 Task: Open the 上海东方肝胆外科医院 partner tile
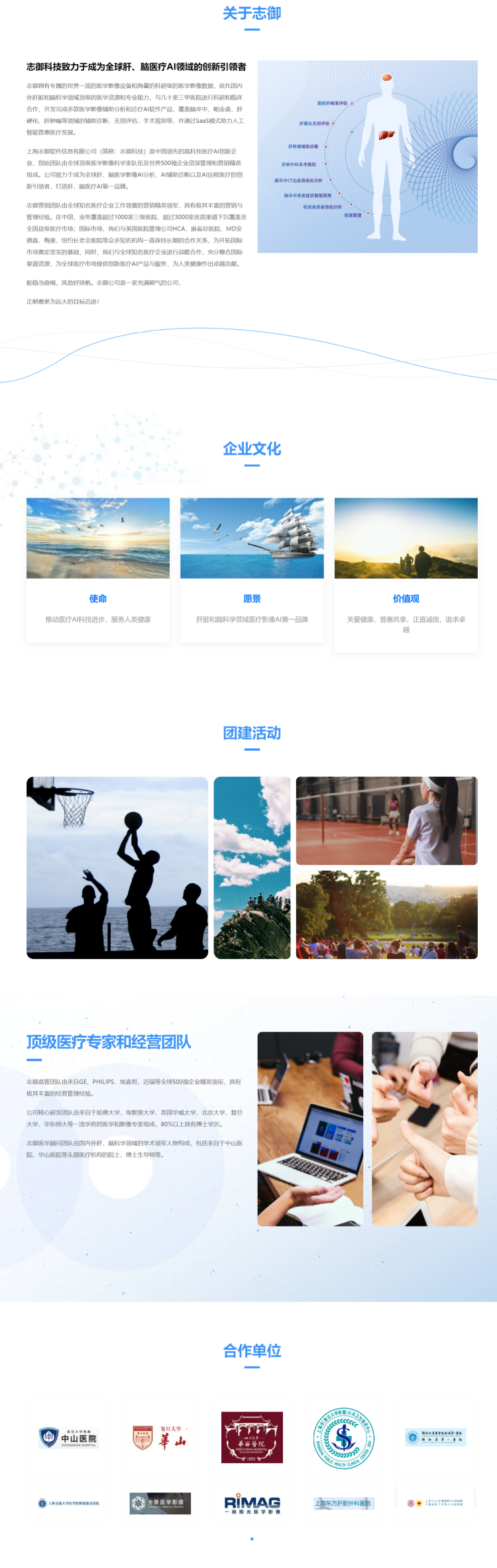coord(344,1504)
